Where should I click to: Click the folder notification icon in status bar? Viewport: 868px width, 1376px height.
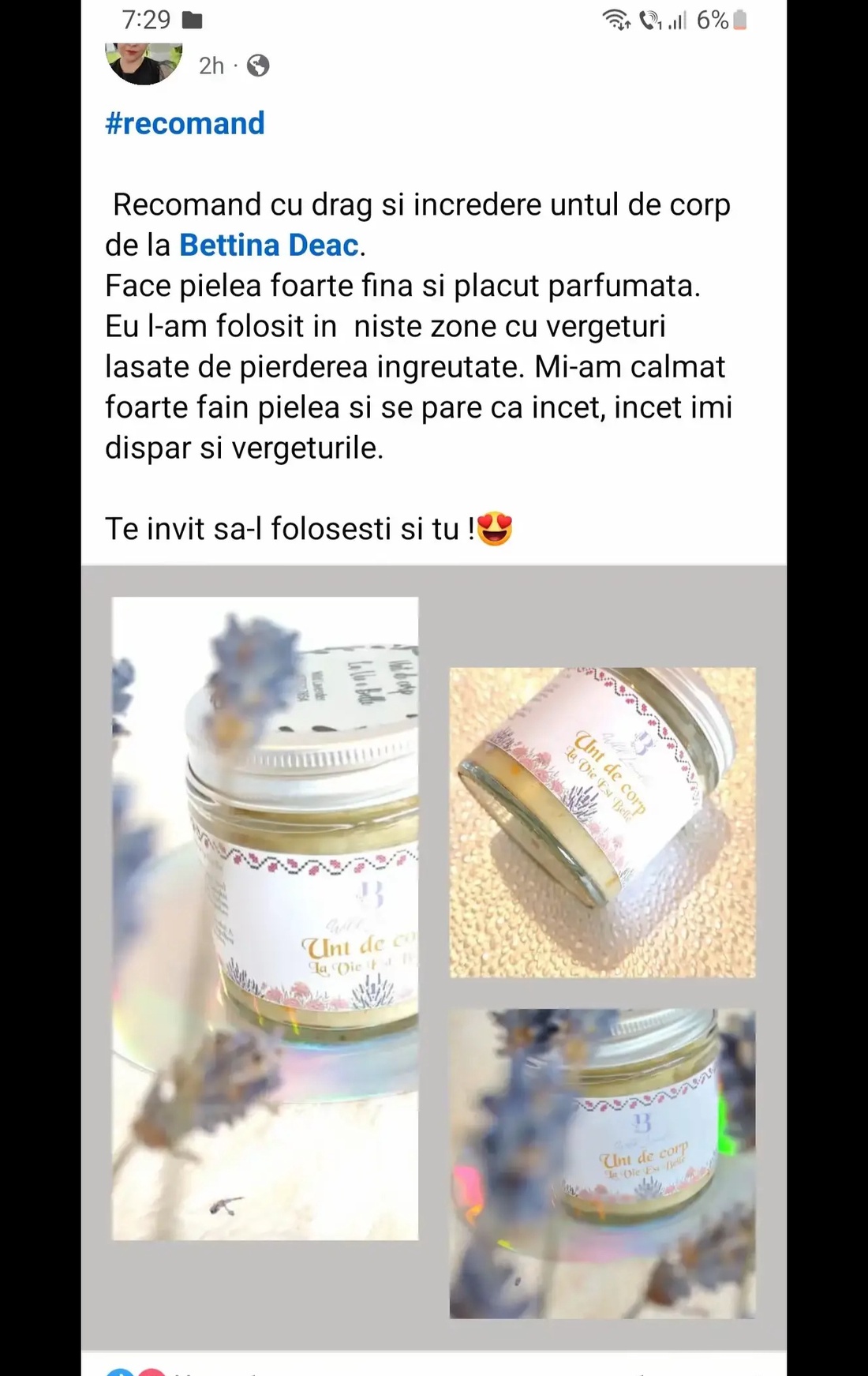pyautogui.click(x=193, y=18)
